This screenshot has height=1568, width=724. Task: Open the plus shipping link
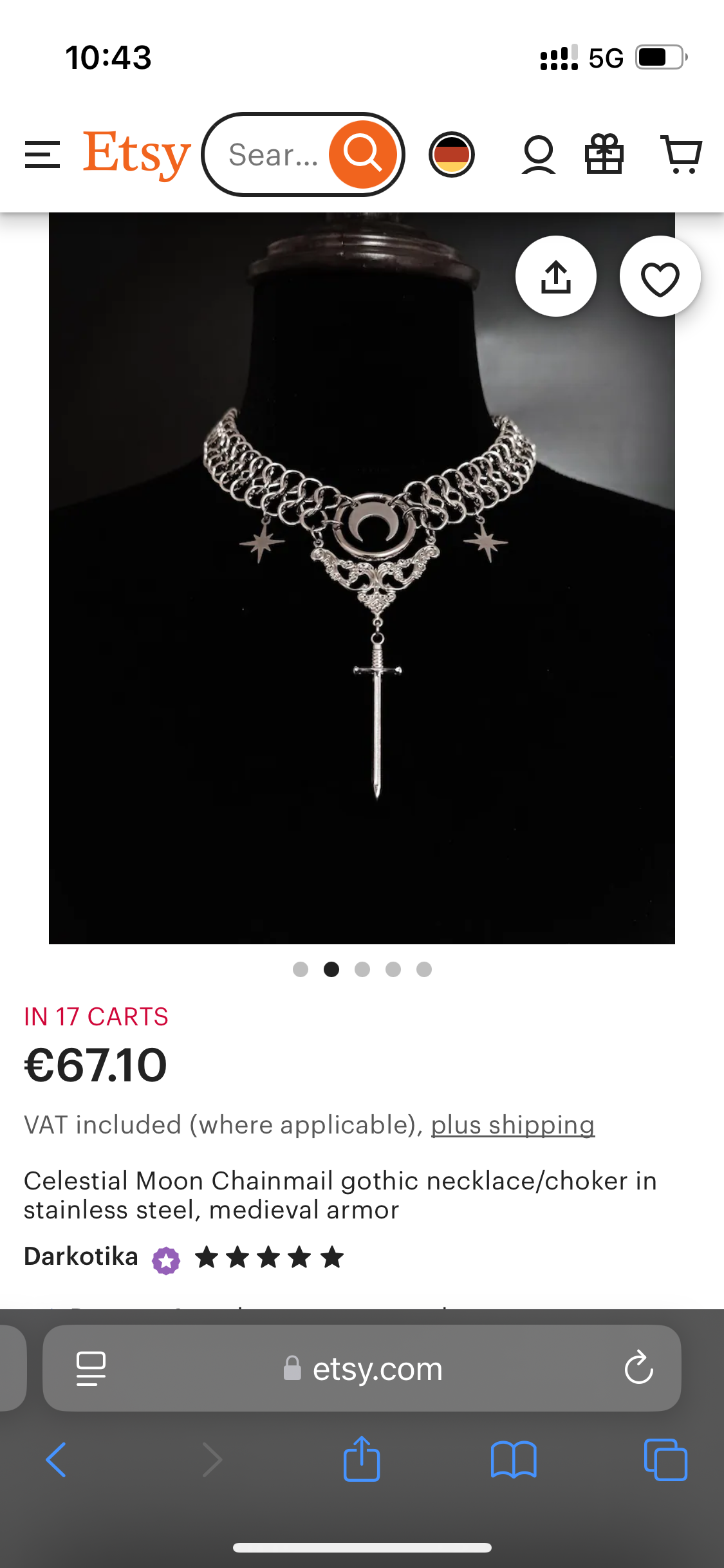point(512,1125)
